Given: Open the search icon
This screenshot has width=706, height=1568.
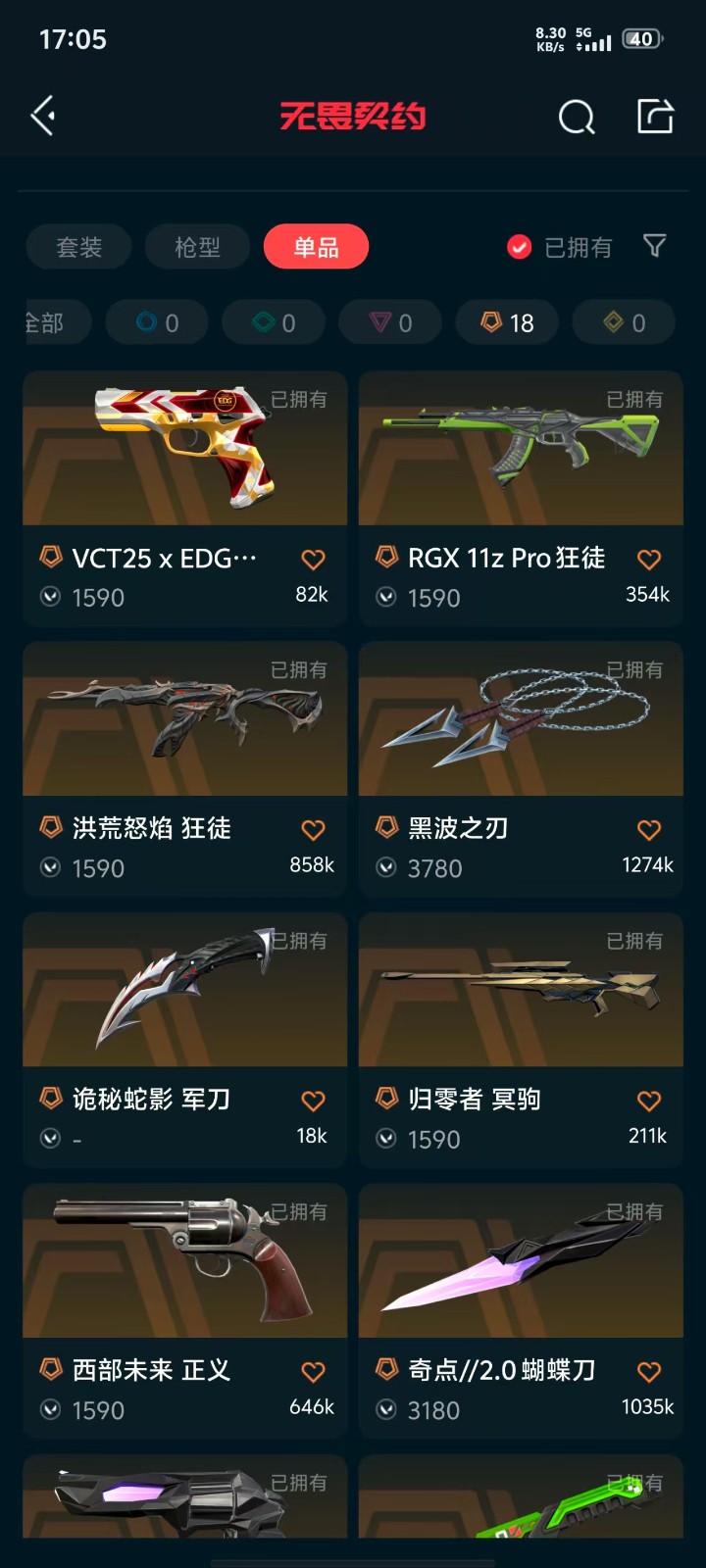Looking at the screenshot, I should 577,118.
